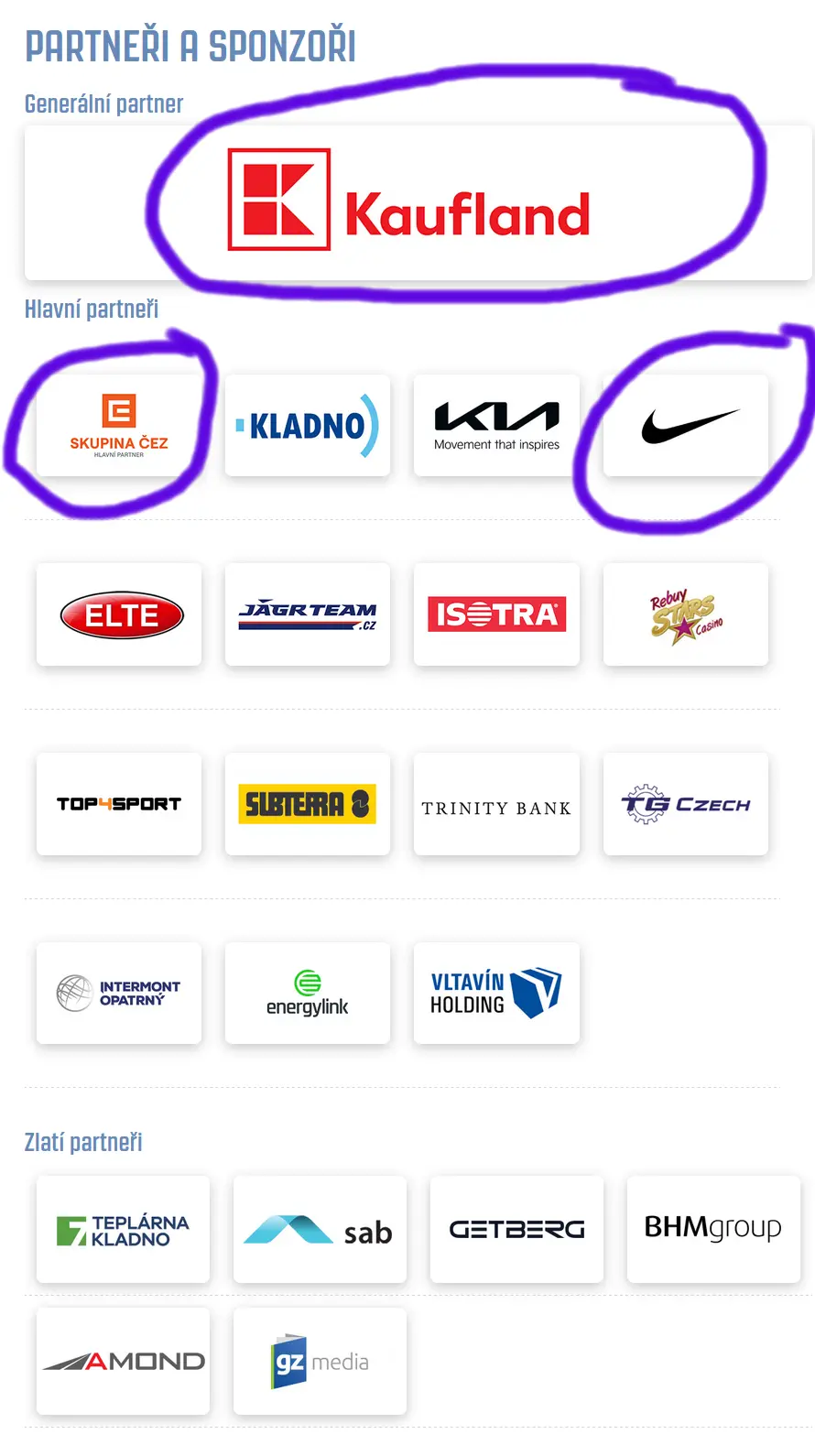The height and width of the screenshot is (1456, 815).
Task: Open the Isotra partner tile
Action: tap(496, 614)
